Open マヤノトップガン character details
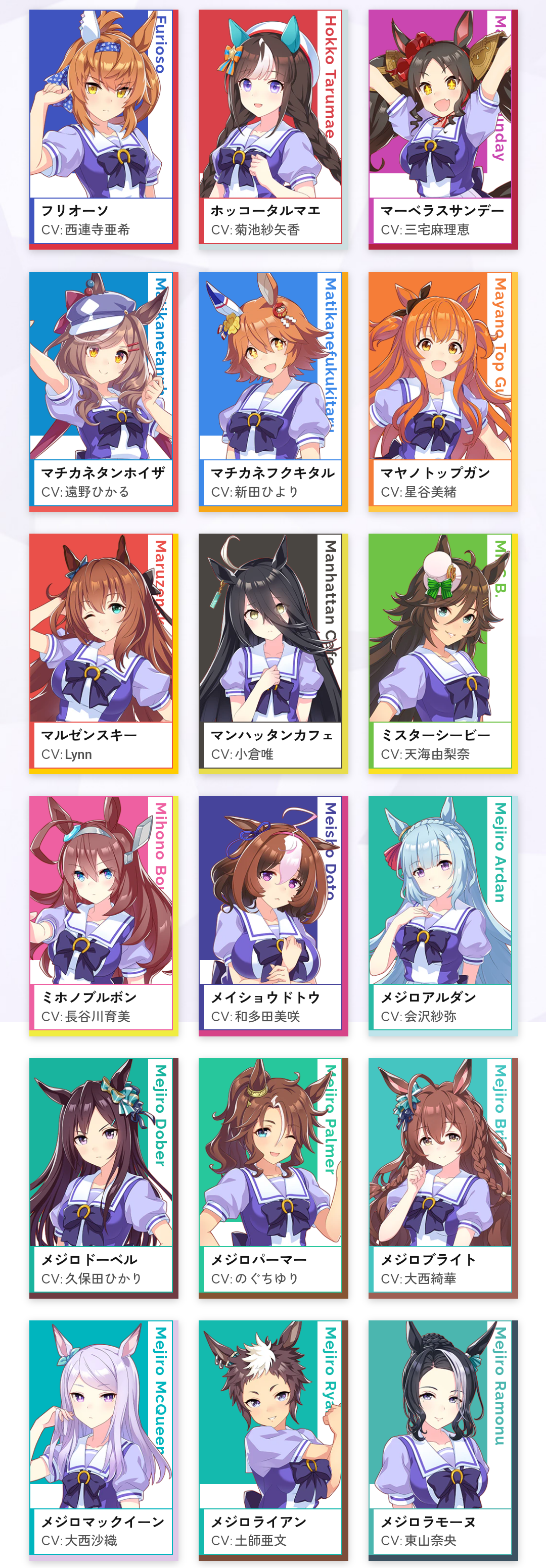This screenshot has height=1568, width=546. click(x=442, y=392)
